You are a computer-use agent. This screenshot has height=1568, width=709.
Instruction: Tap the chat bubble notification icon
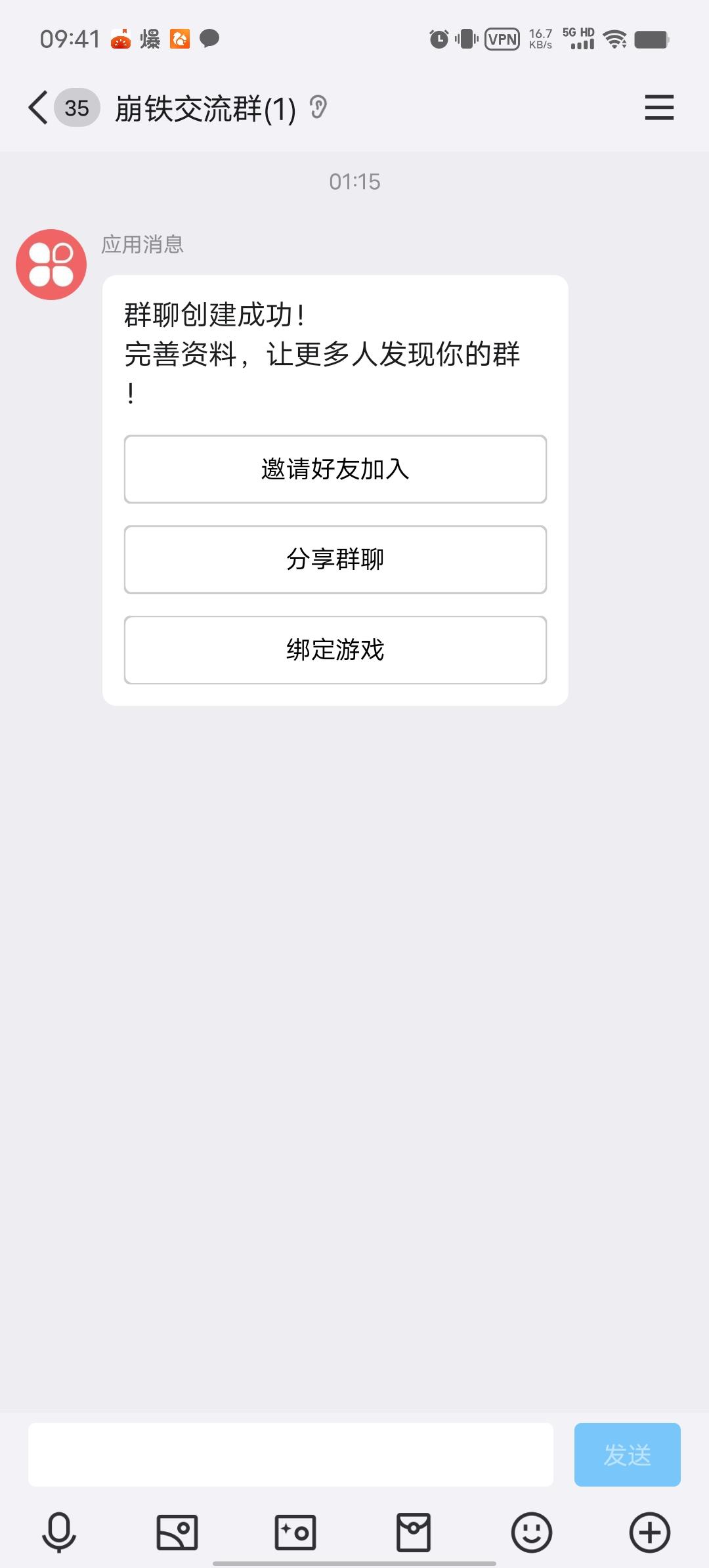coord(209,39)
